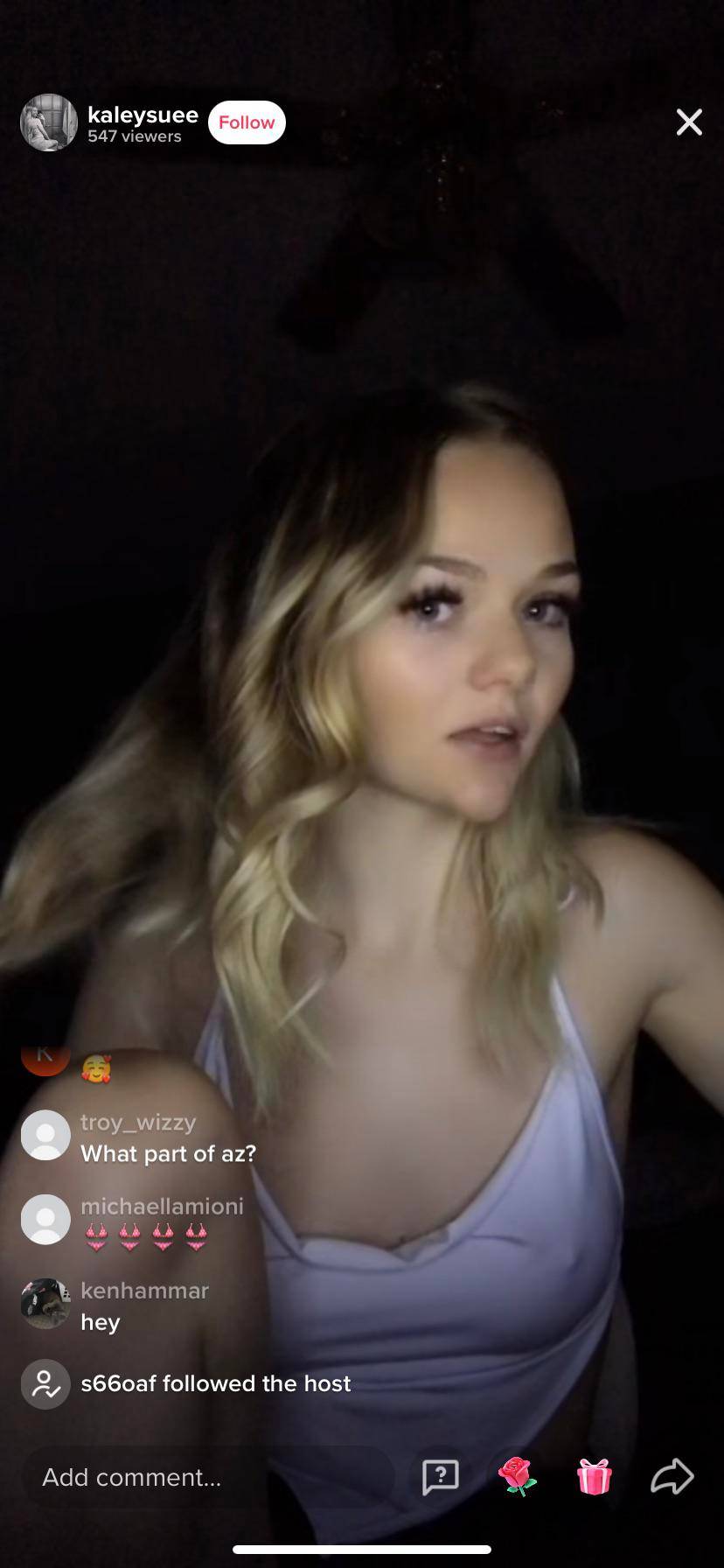Send a rose gift

coord(518,1476)
